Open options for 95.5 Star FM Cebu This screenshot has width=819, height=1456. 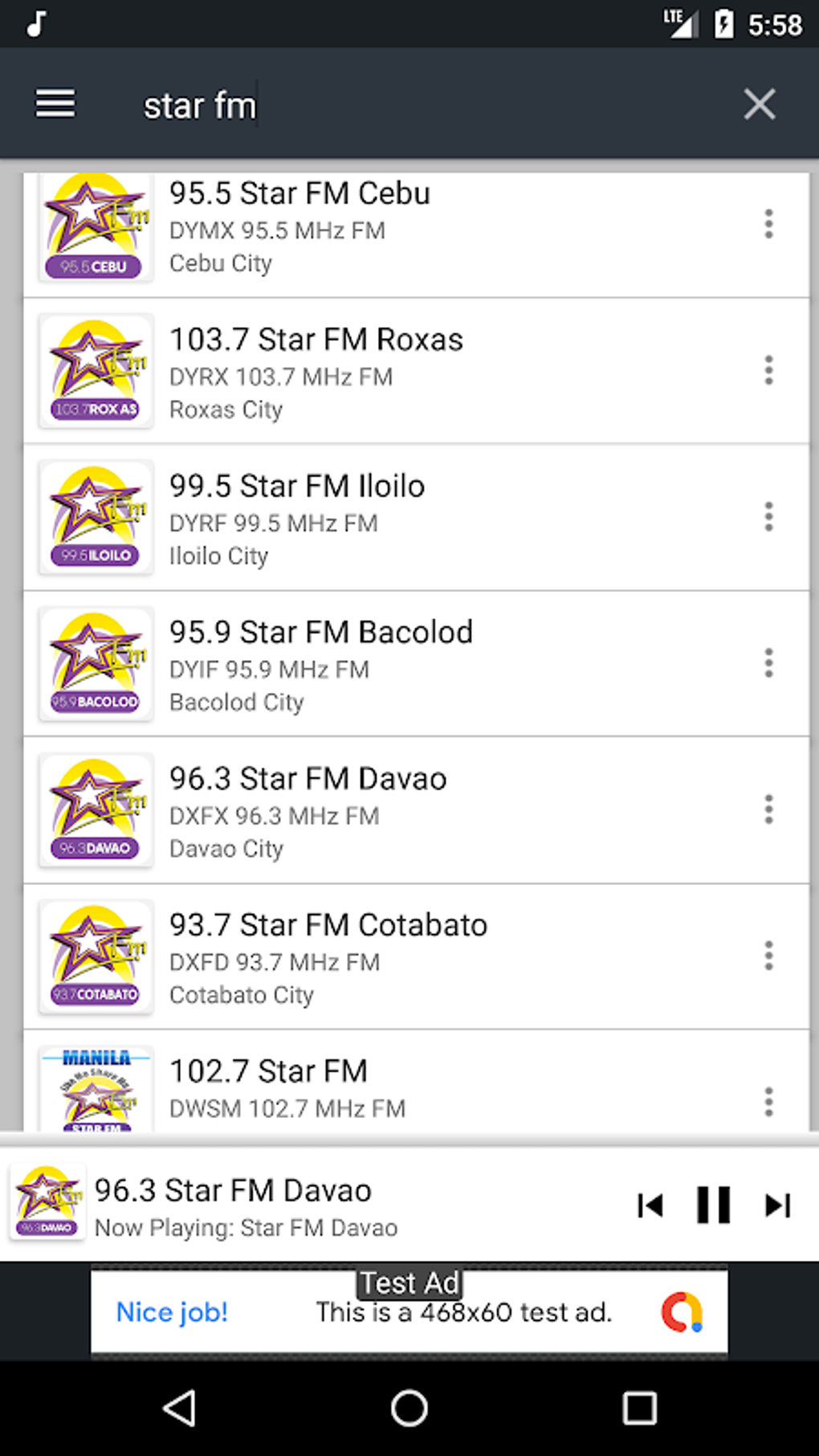point(768,224)
